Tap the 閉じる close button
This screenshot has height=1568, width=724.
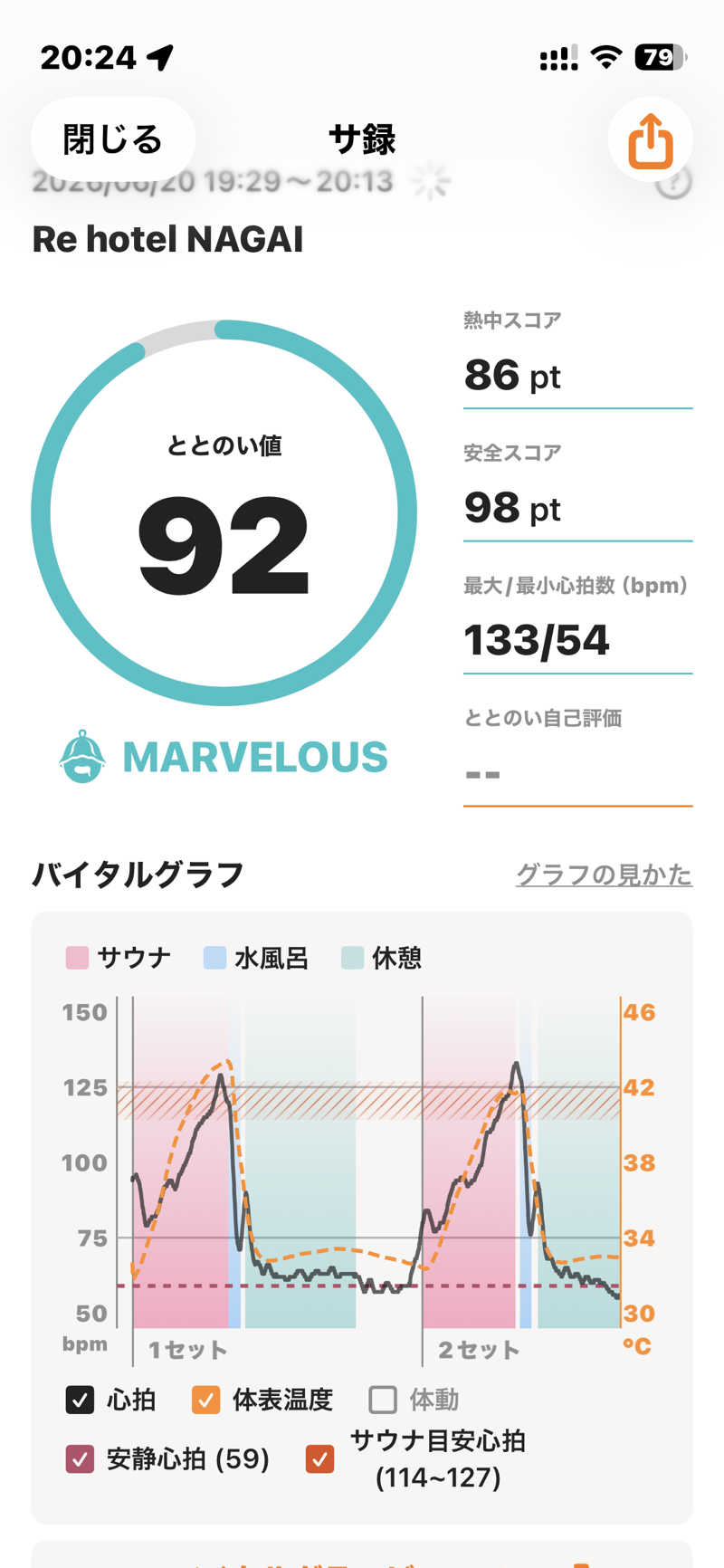(113, 139)
